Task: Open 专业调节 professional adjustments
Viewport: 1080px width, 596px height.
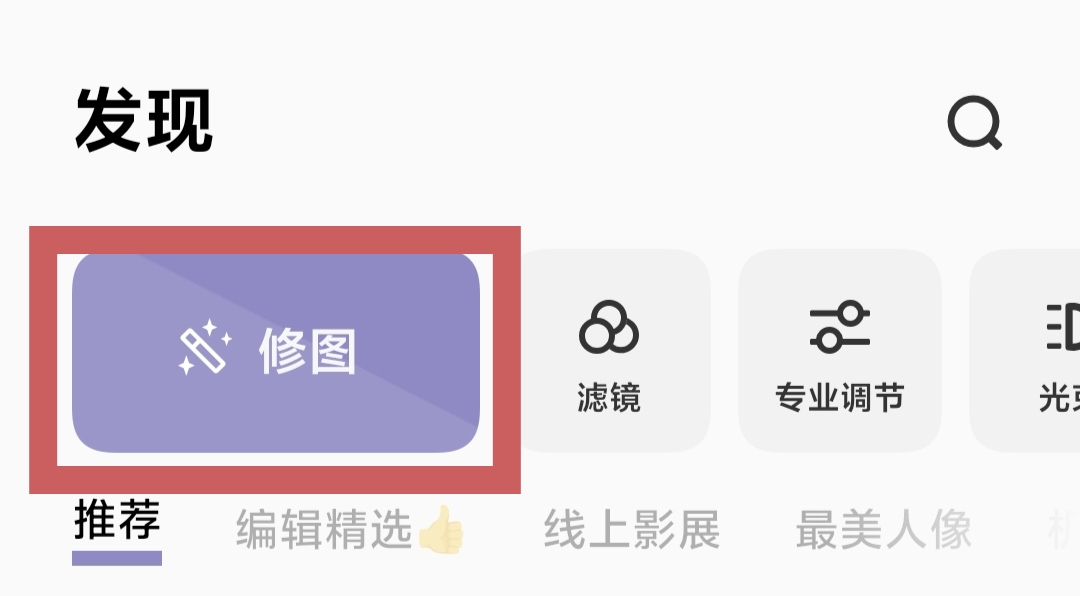Action: coord(839,352)
